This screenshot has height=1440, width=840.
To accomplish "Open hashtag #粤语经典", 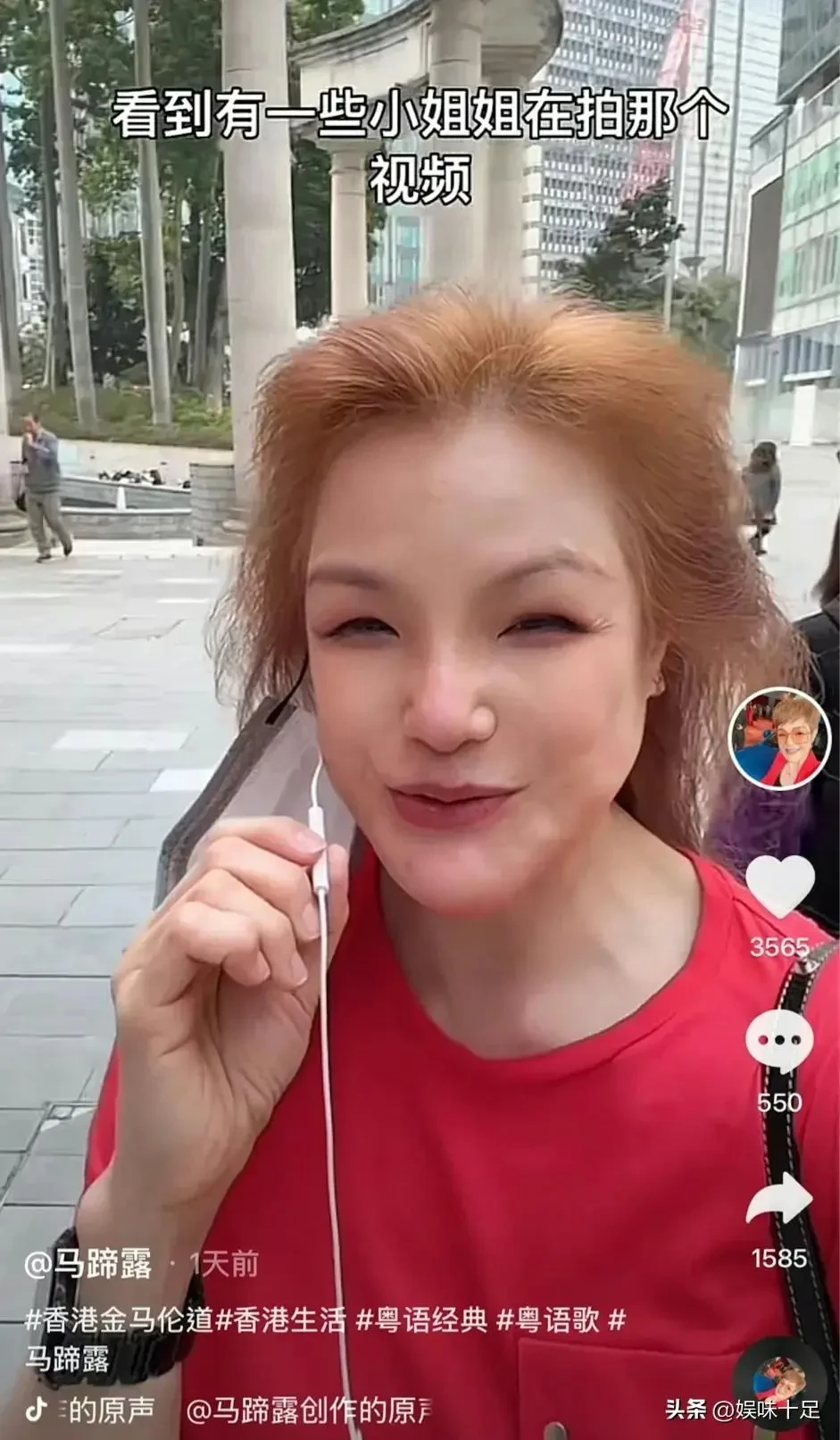I will (423, 1320).
